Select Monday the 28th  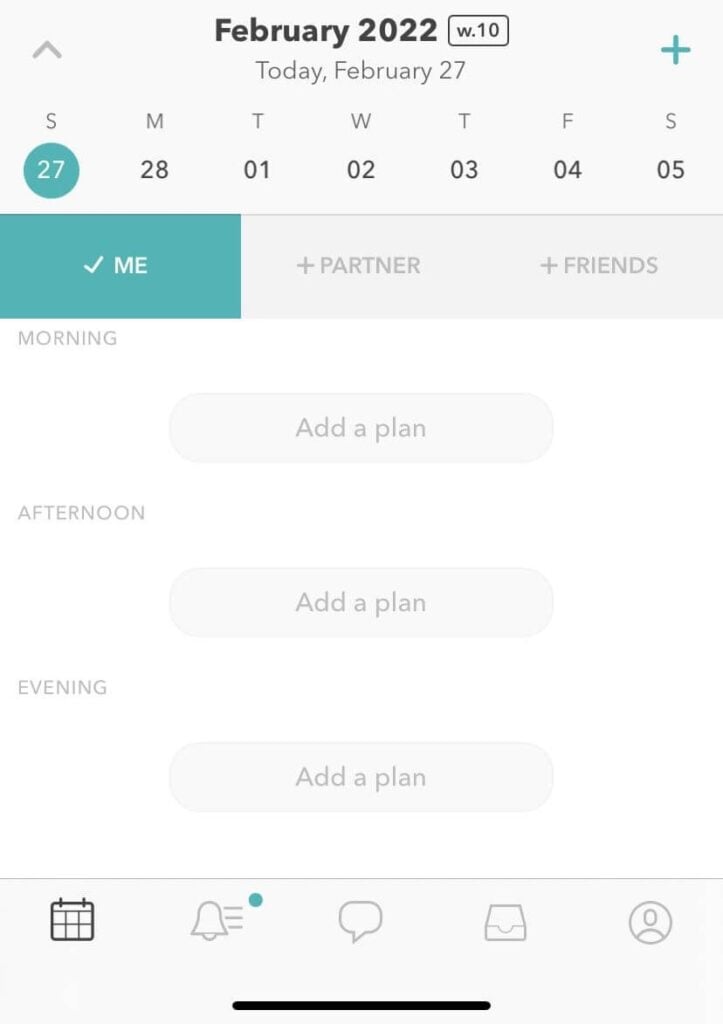(154, 170)
